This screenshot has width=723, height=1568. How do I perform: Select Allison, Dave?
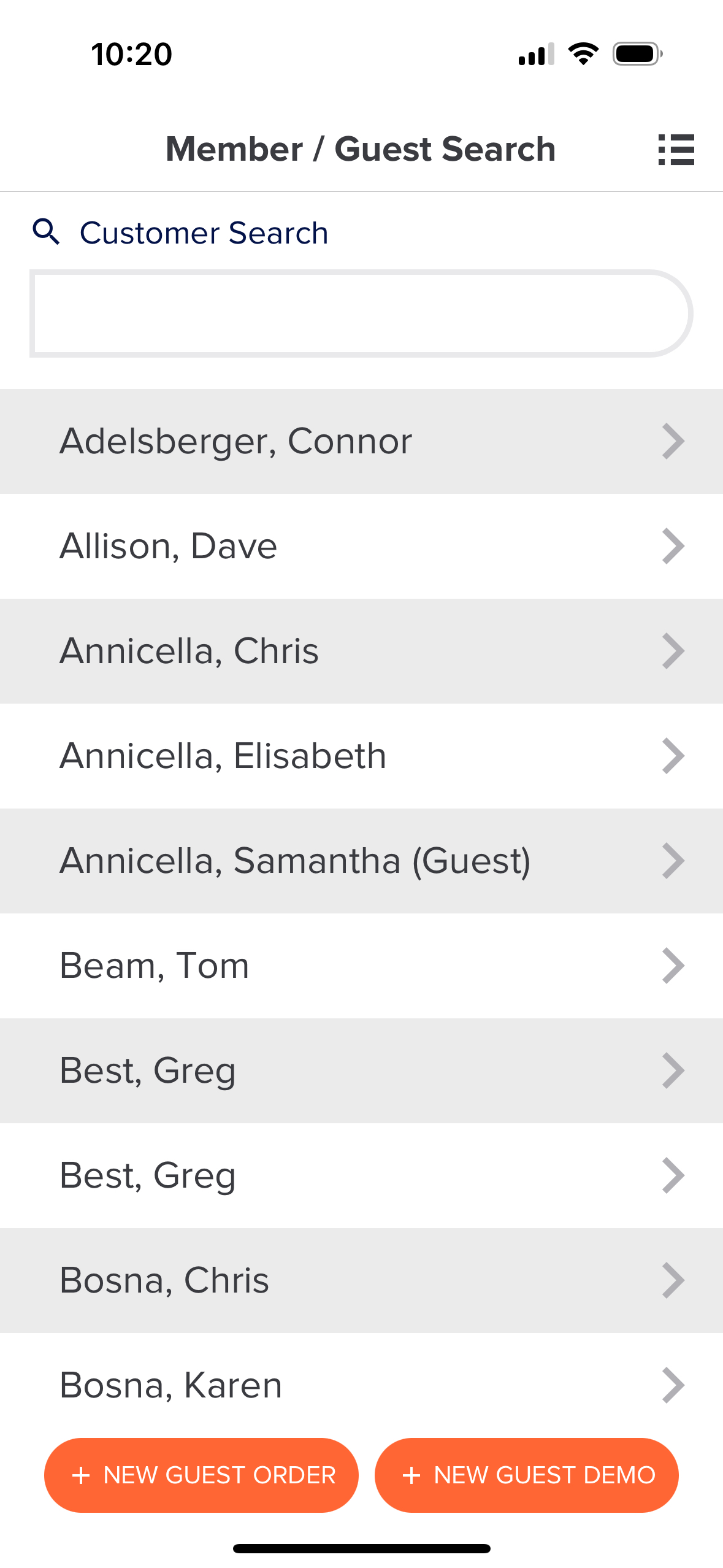[x=361, y=546]
